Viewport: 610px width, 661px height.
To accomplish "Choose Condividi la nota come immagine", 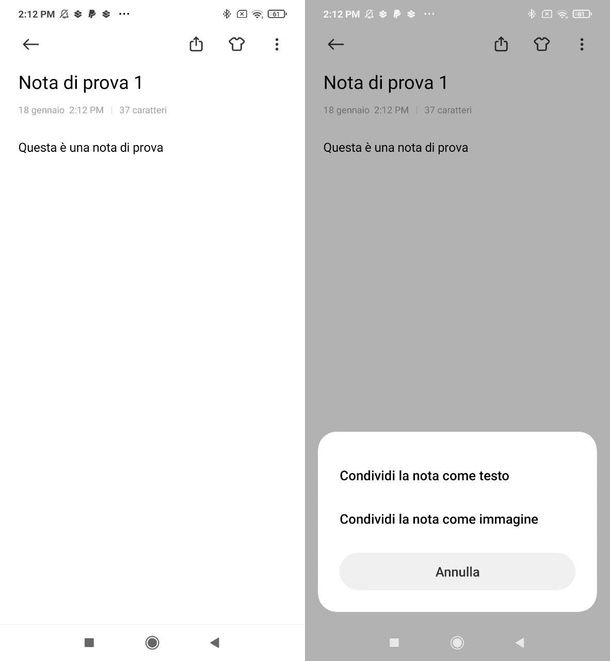I will tap(439, 519).
